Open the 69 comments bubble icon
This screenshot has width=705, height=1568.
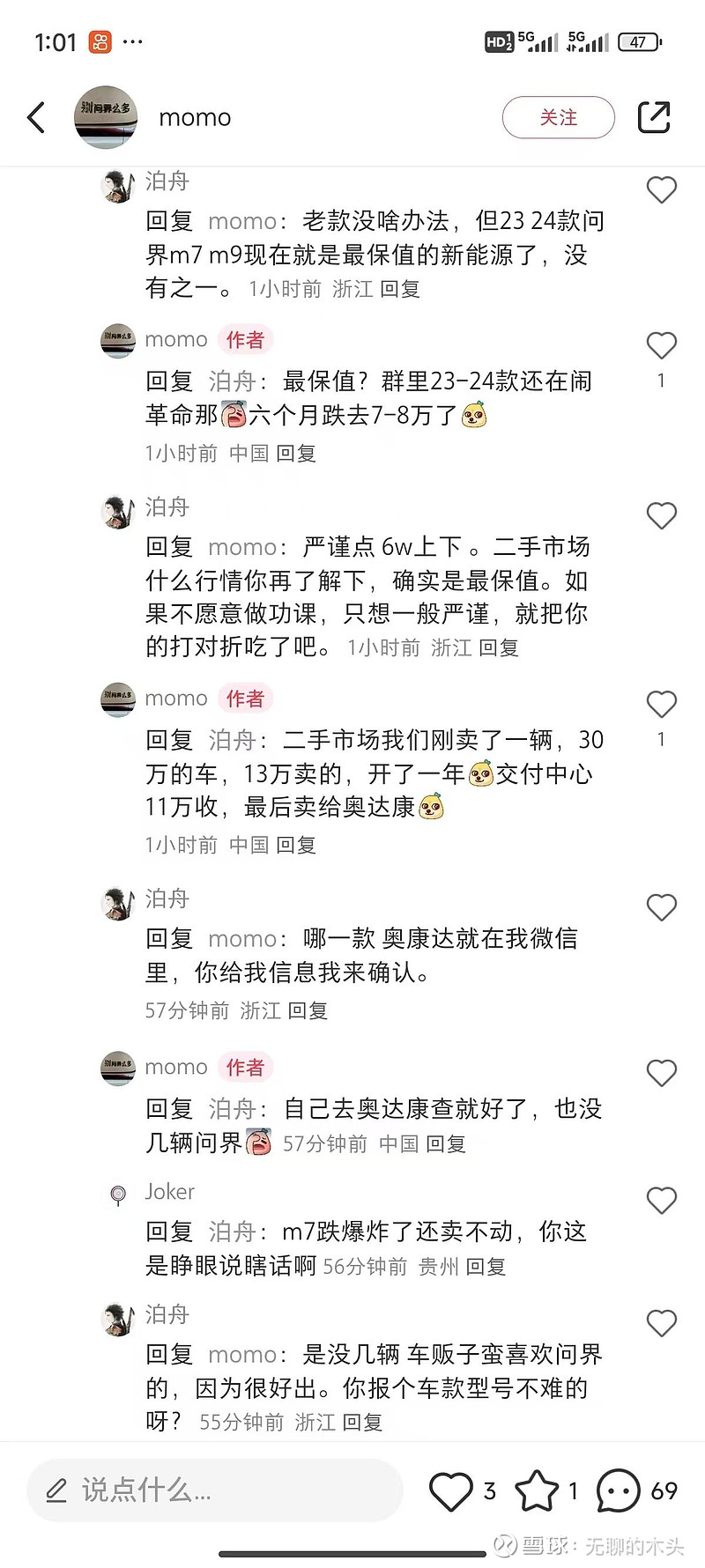pyautogui.click(x=618, y=1491)
